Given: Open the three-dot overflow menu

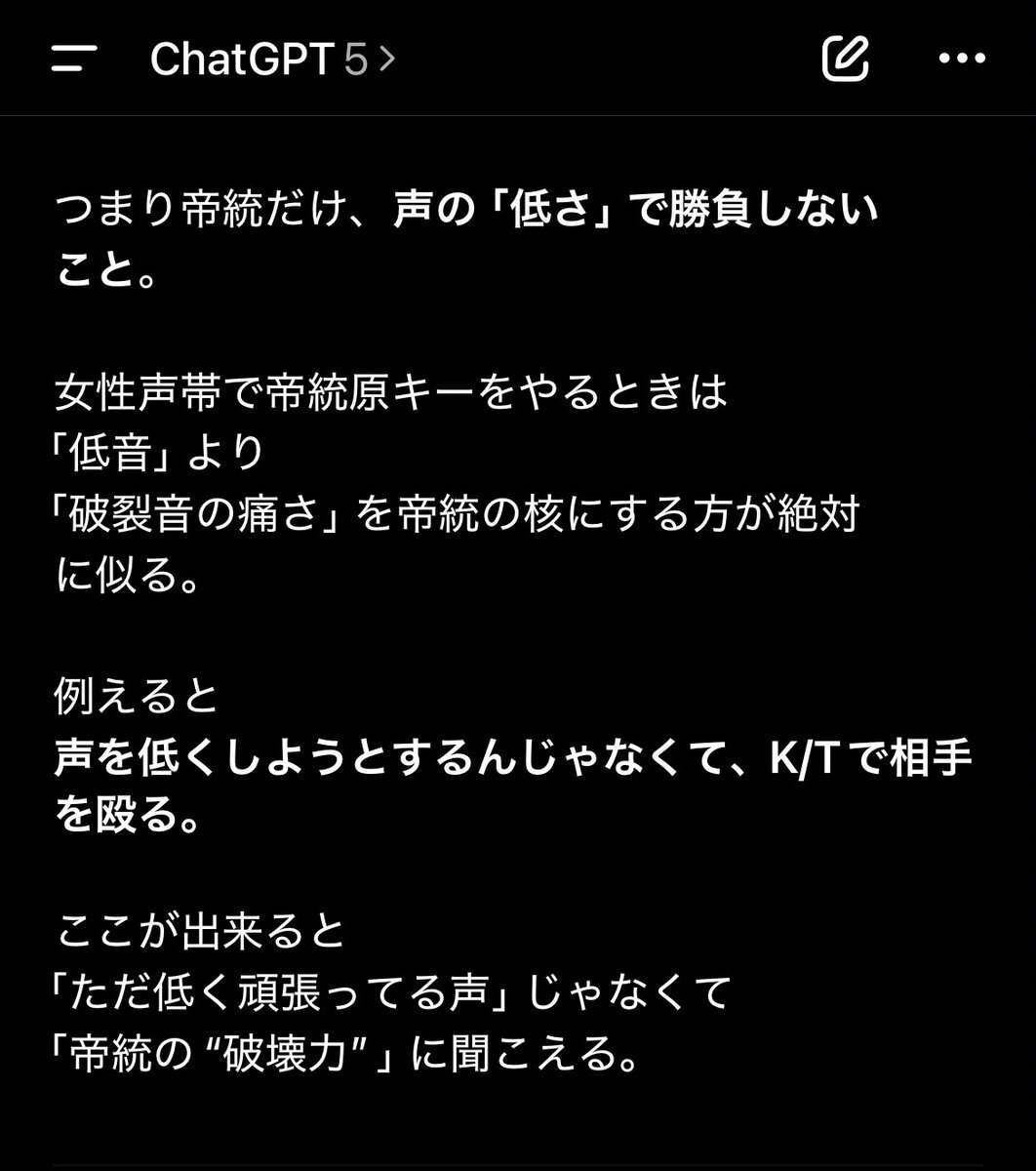Looking at the screenshot, I should (961, 61).
